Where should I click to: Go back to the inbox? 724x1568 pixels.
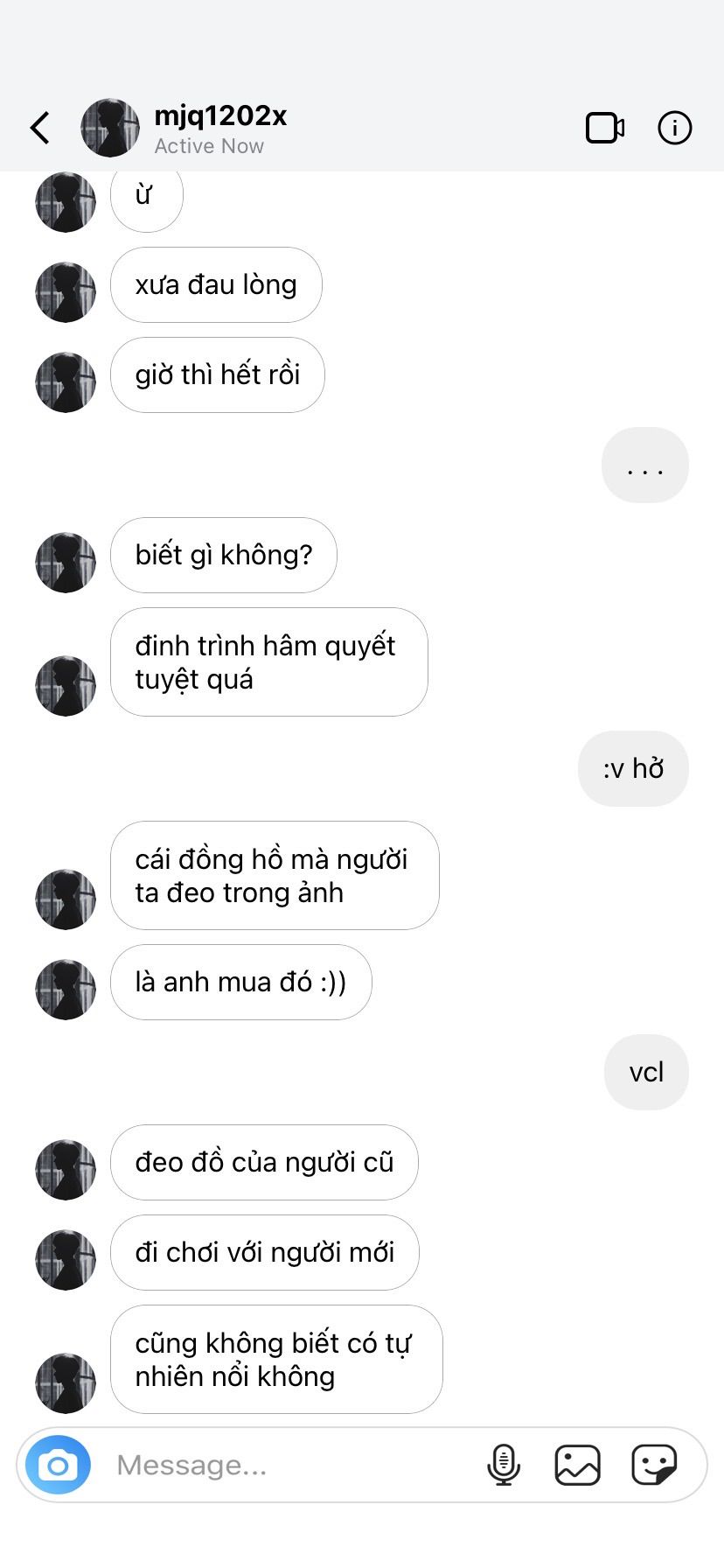pyautogui.click(x=40, y=128)
